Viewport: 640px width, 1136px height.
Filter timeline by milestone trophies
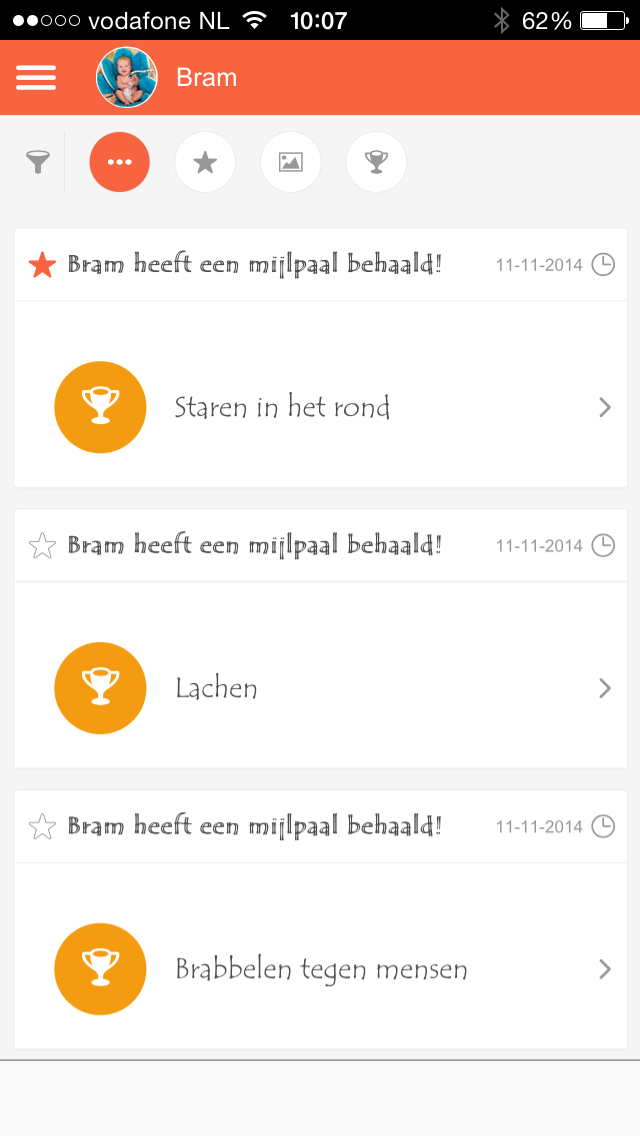[376, 161]
